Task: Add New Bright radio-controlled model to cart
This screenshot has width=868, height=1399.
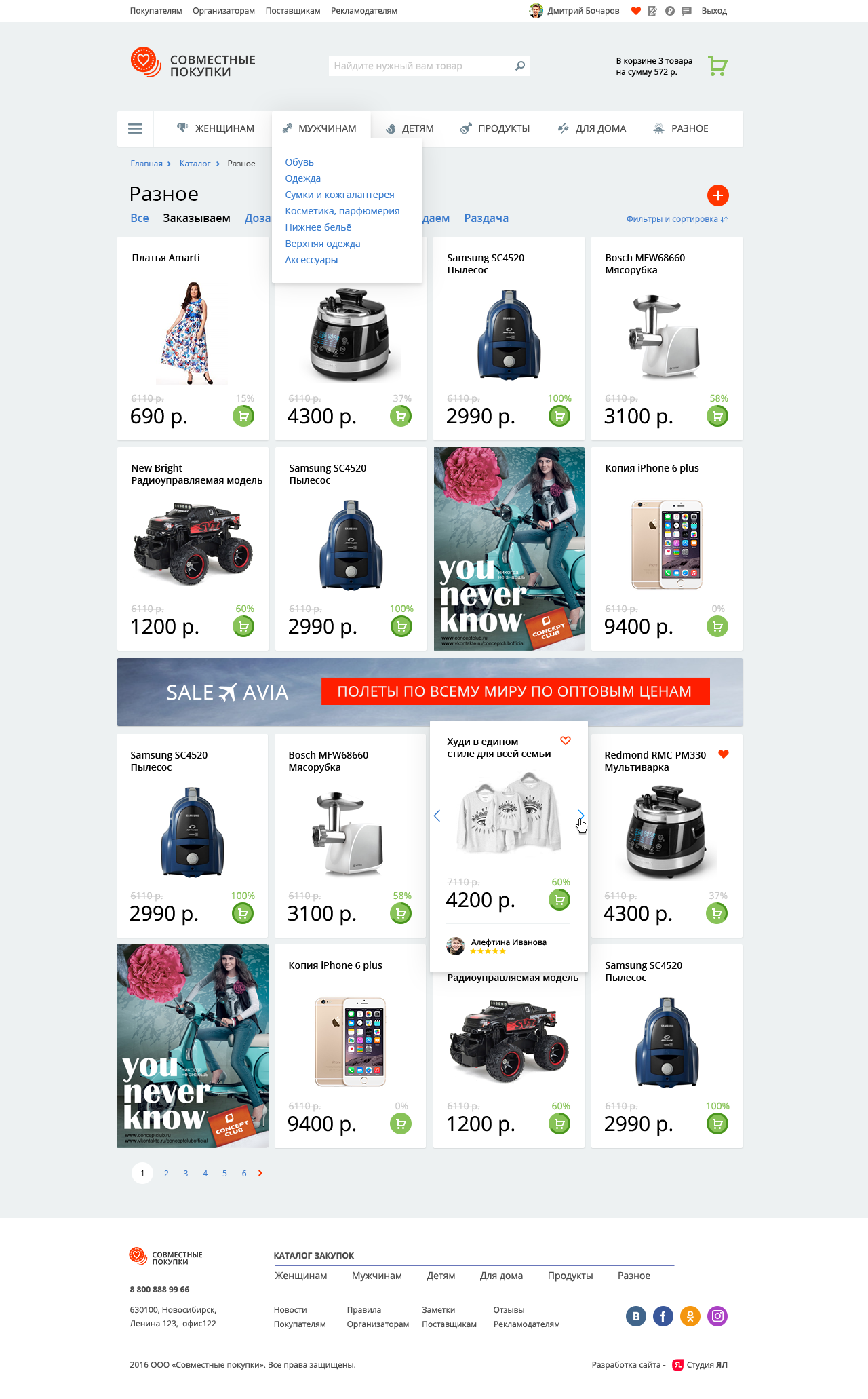Action: point(243,626)
